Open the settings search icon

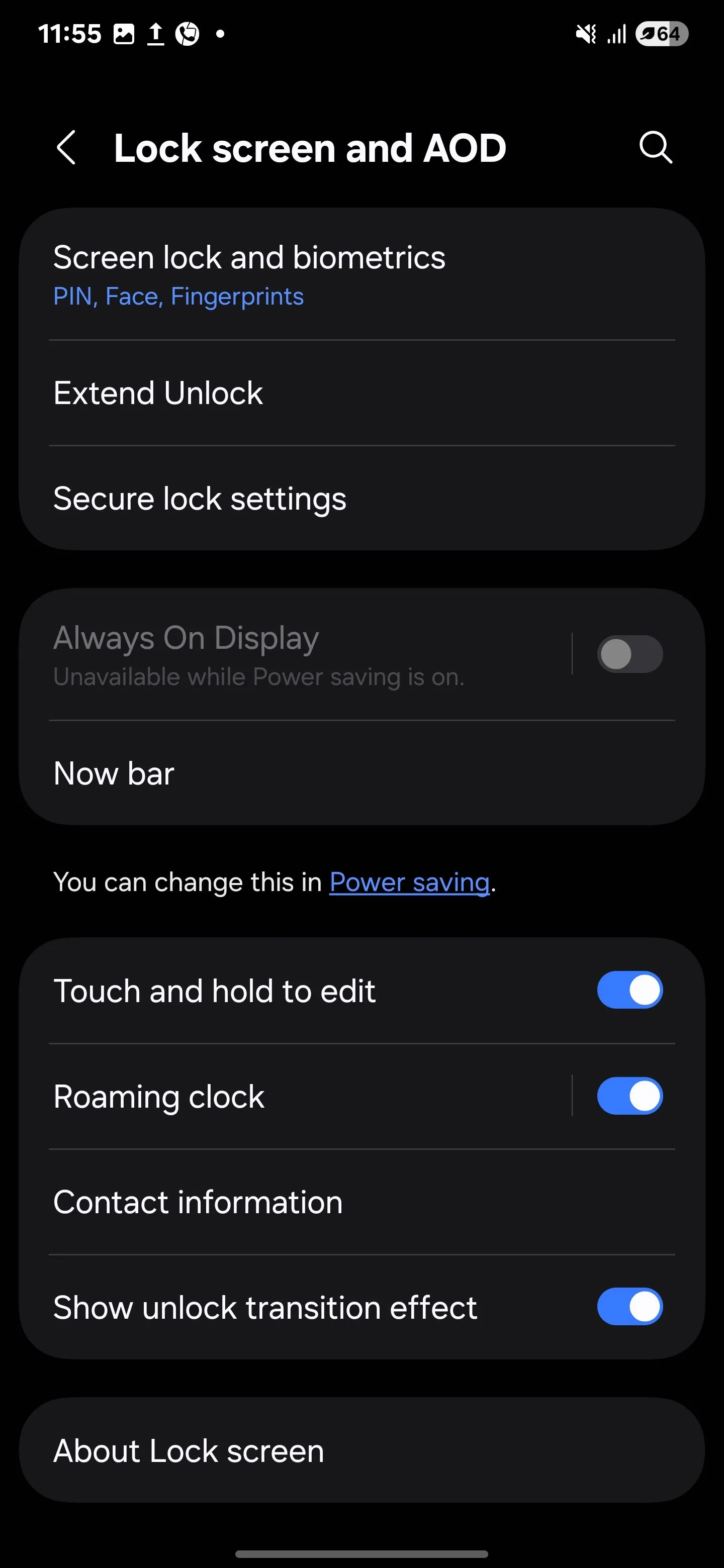point(655,147)
